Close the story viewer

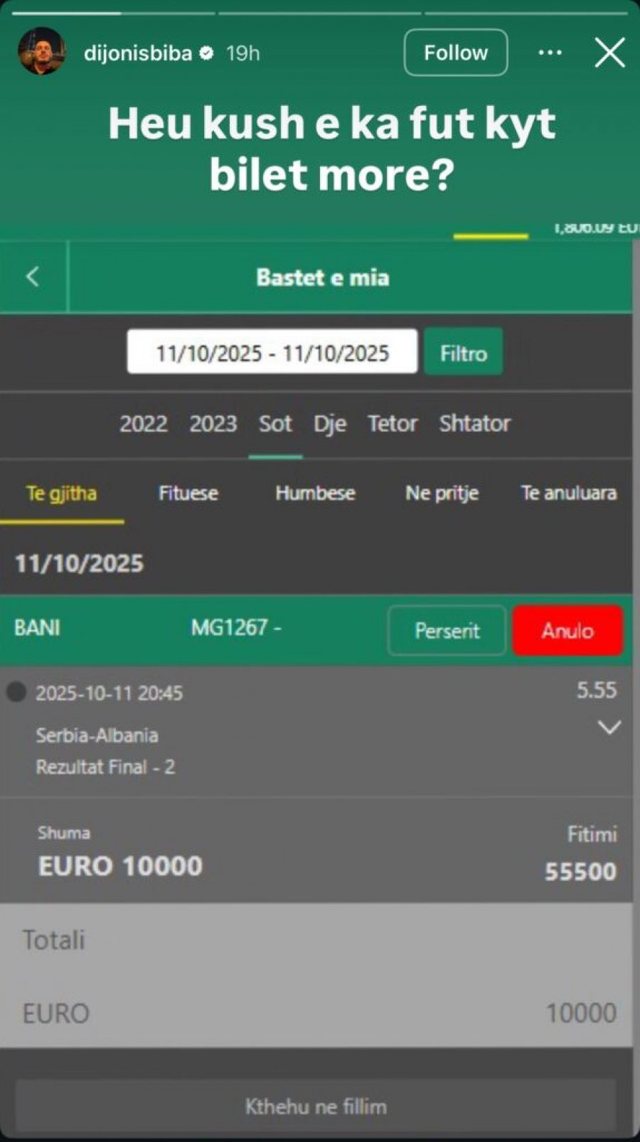click(x=609, y=53)
